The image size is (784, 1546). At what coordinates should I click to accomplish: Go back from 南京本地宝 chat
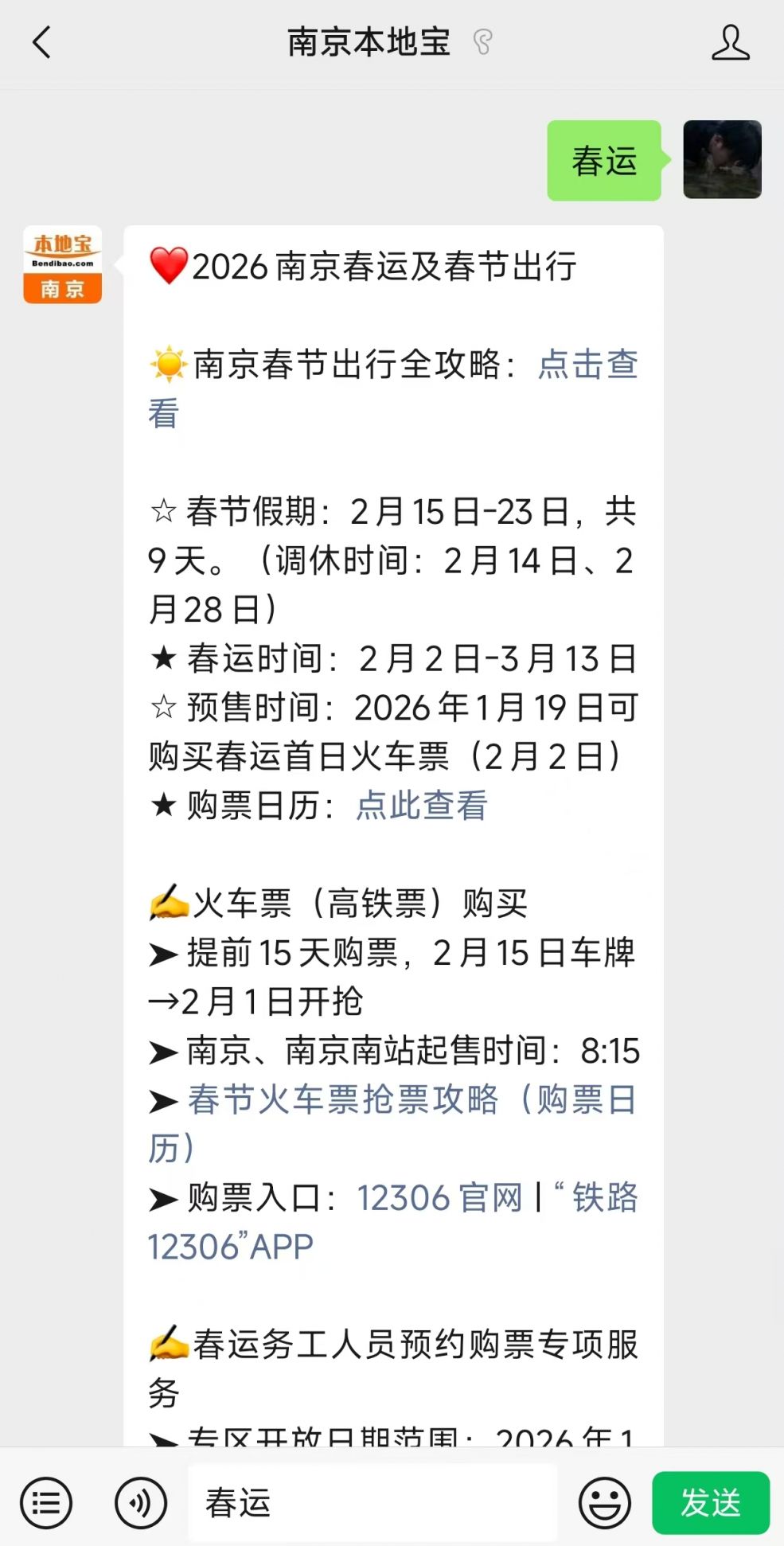(41, 42)
